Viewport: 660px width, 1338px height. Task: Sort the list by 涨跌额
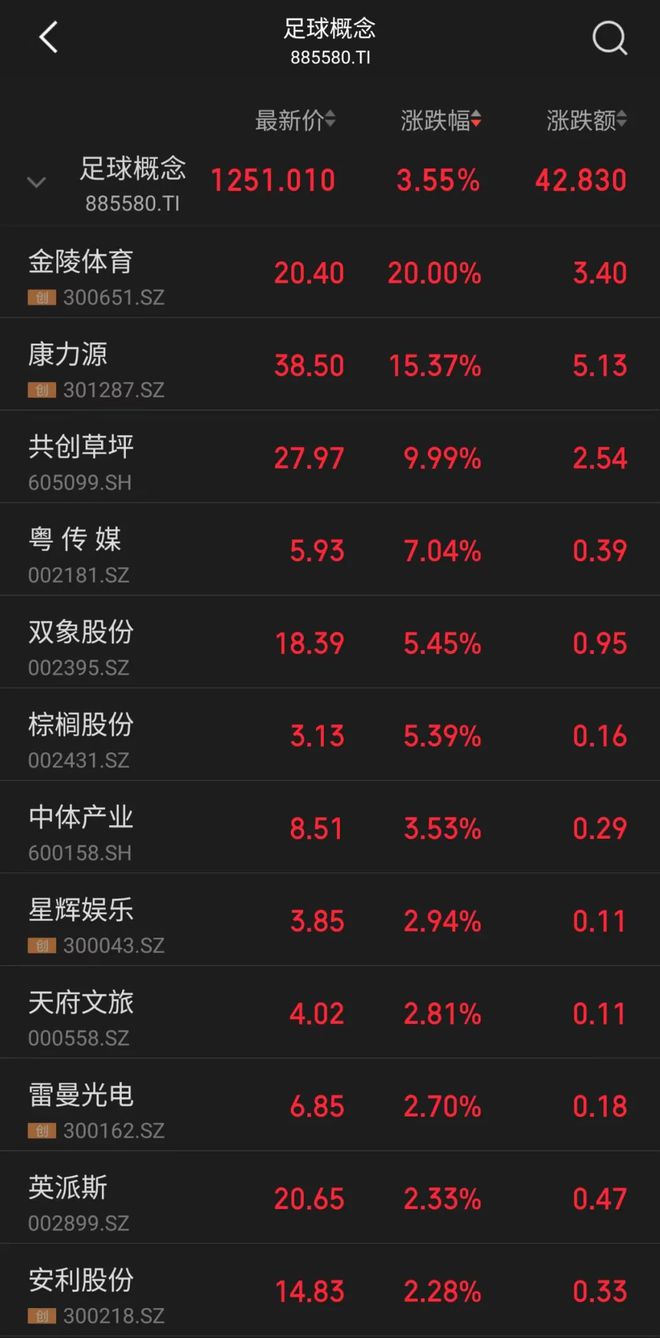[x=587, y=121]
